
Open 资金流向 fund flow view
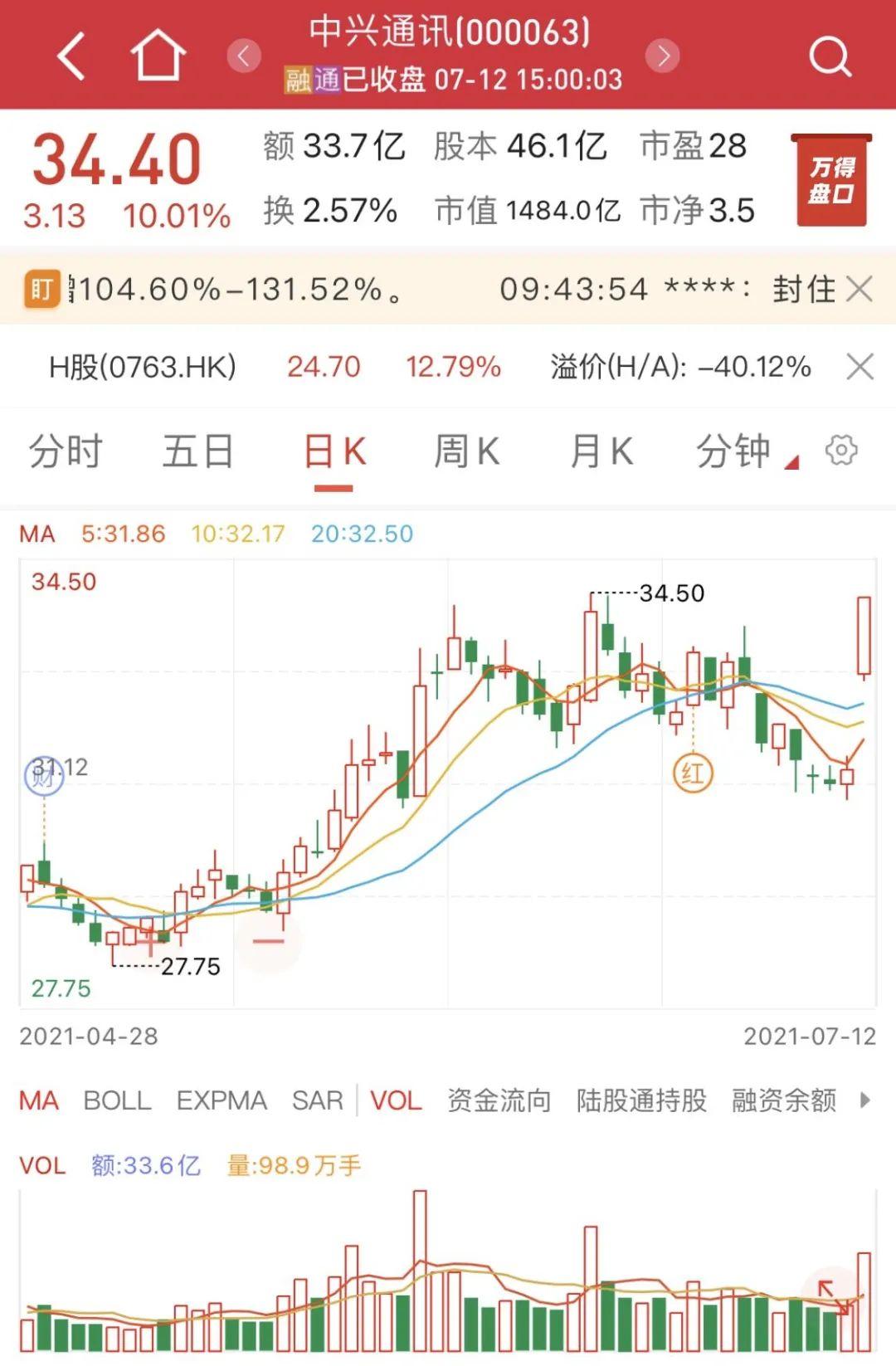pyautogui.click(x=498, y=1099)
